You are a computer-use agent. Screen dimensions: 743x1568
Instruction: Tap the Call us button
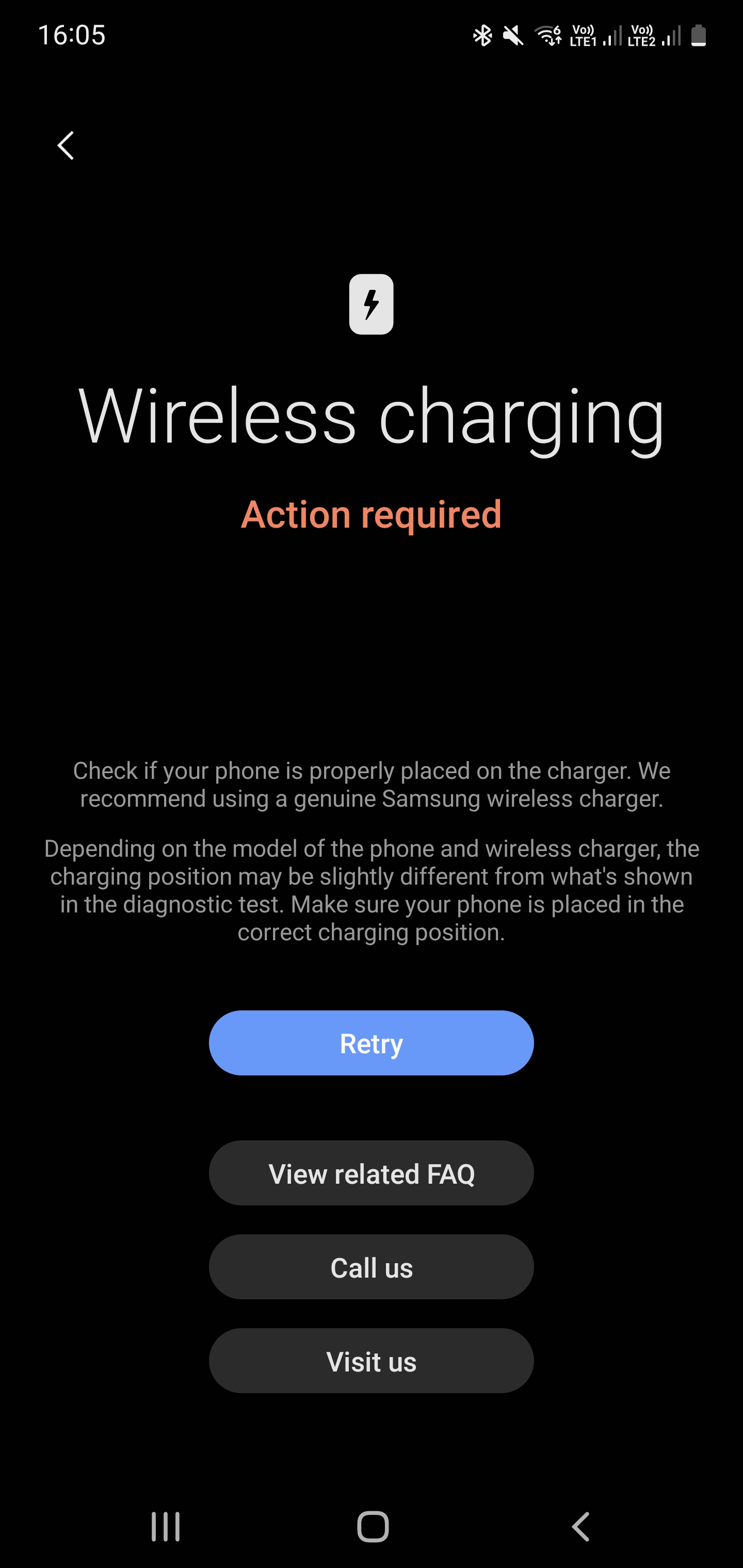point(371,1267)
